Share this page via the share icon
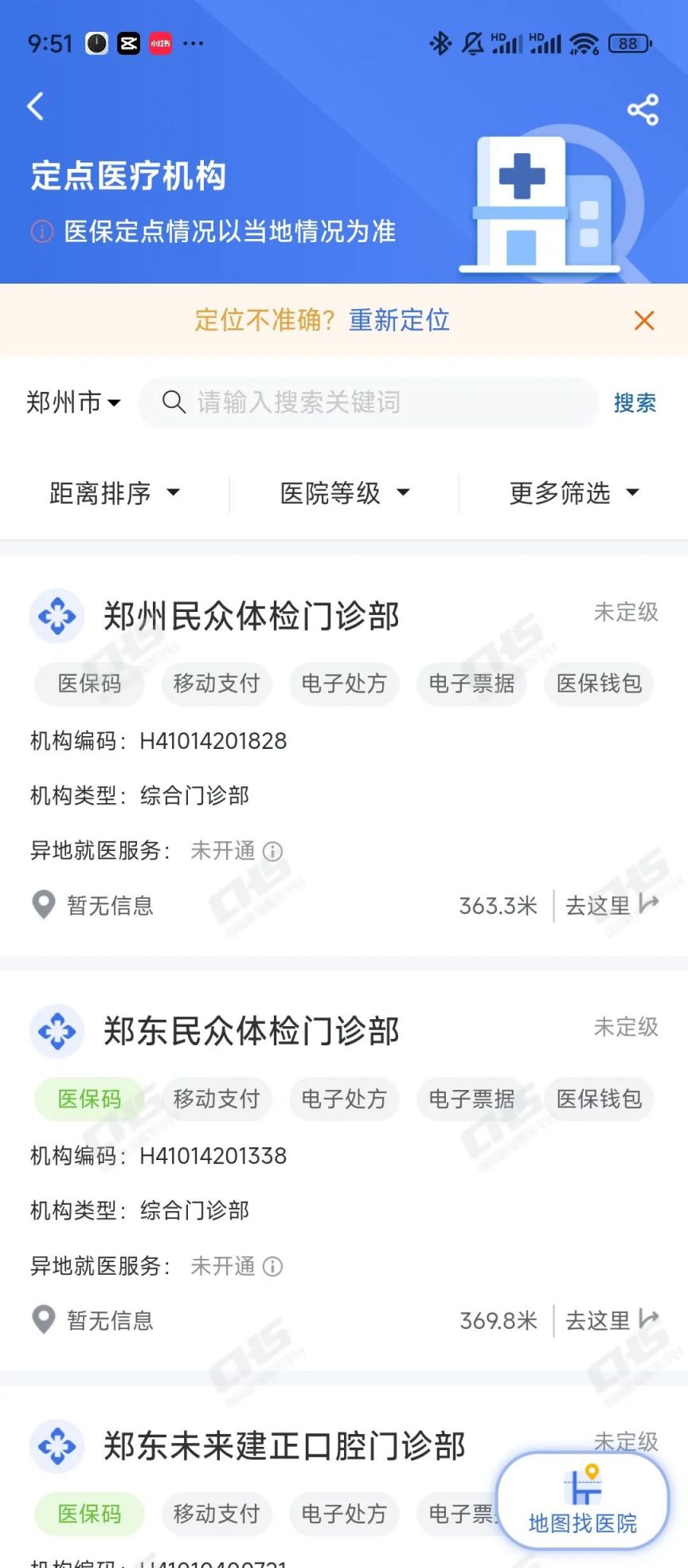This screenshot has height=1568, width=688. (643, 109)
